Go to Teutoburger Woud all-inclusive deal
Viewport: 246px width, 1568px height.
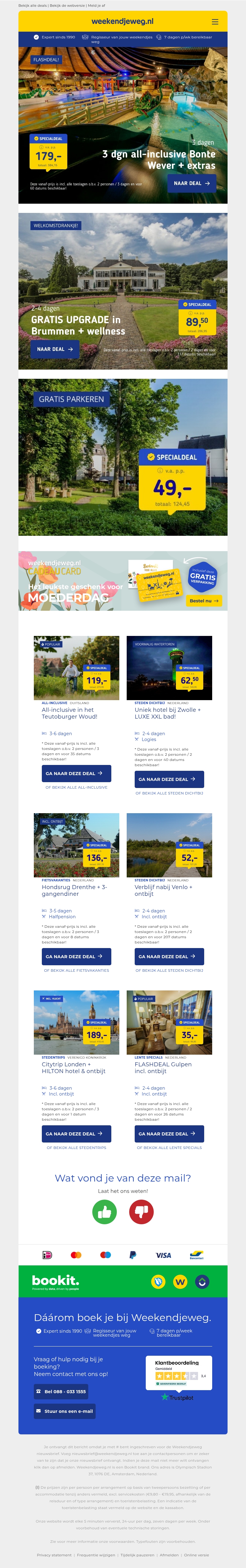click(x=76, y=774)
